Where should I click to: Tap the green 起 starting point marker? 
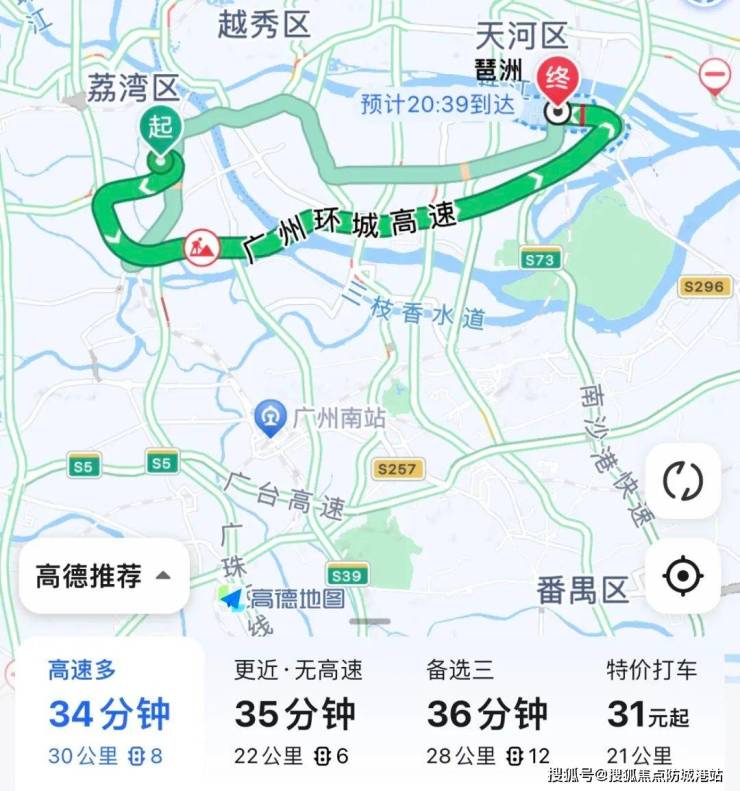point(160,132)
